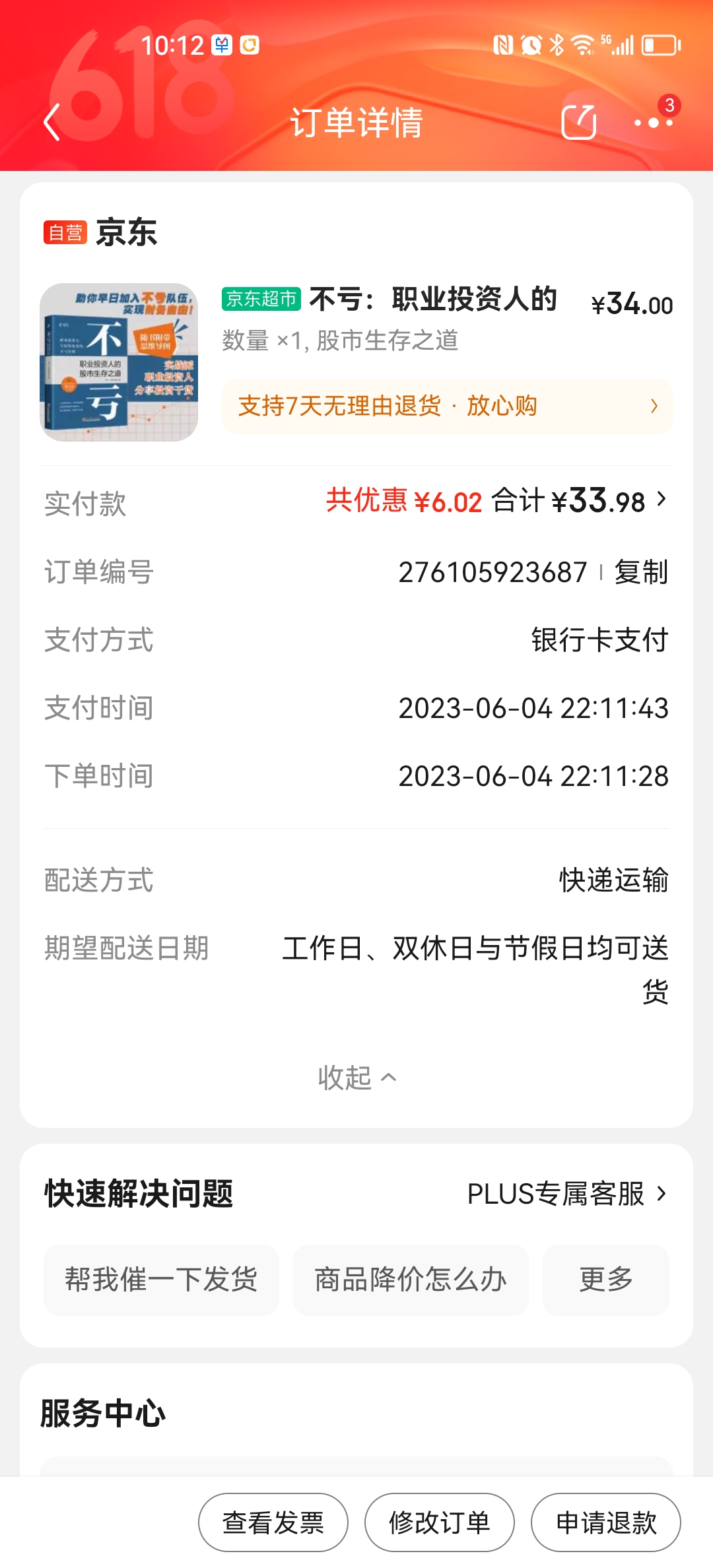Share this order via the share icon
The image size is (713, 1568).
[x=578, y=122]
